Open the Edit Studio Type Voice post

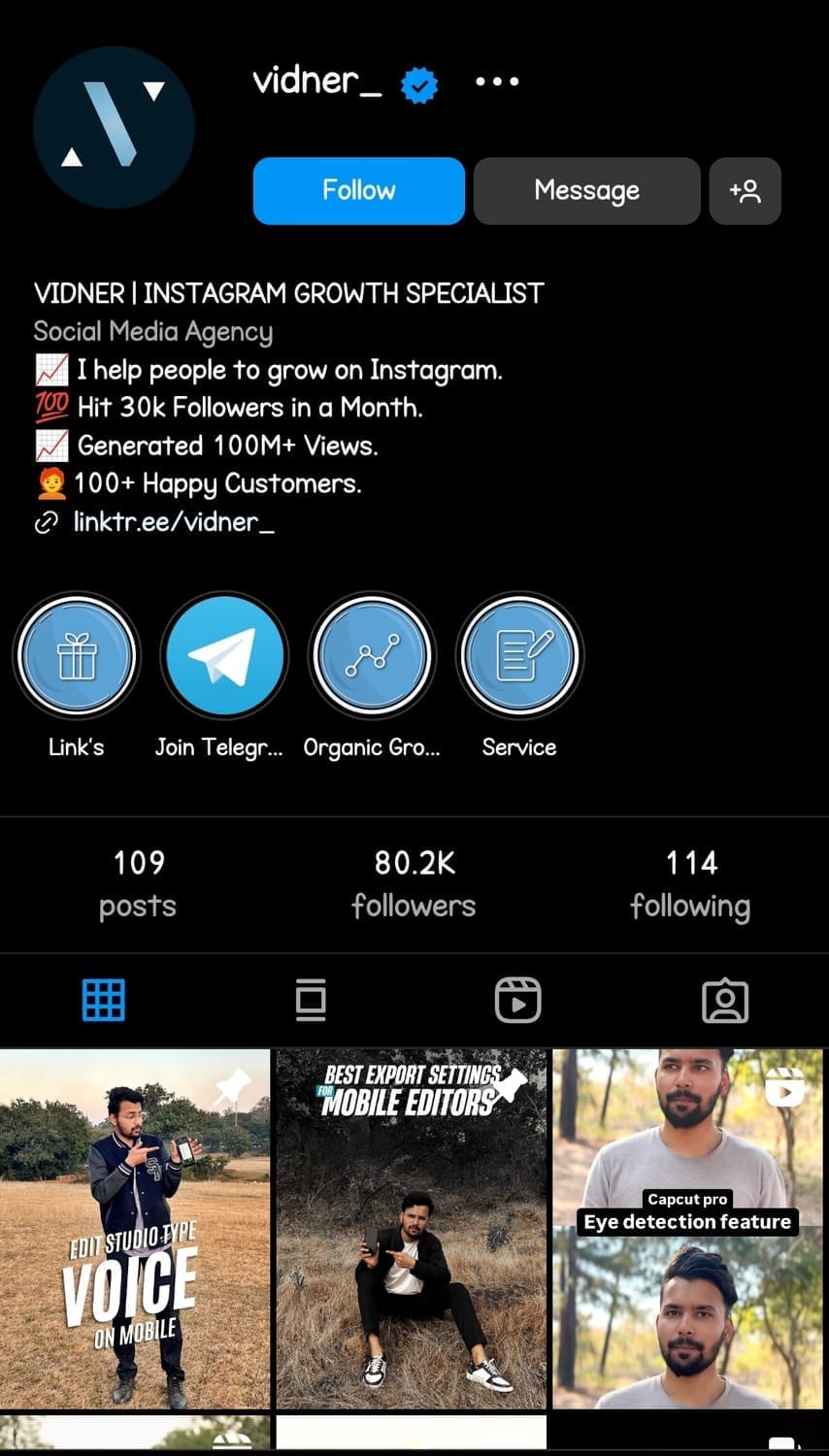[135, 1228]
